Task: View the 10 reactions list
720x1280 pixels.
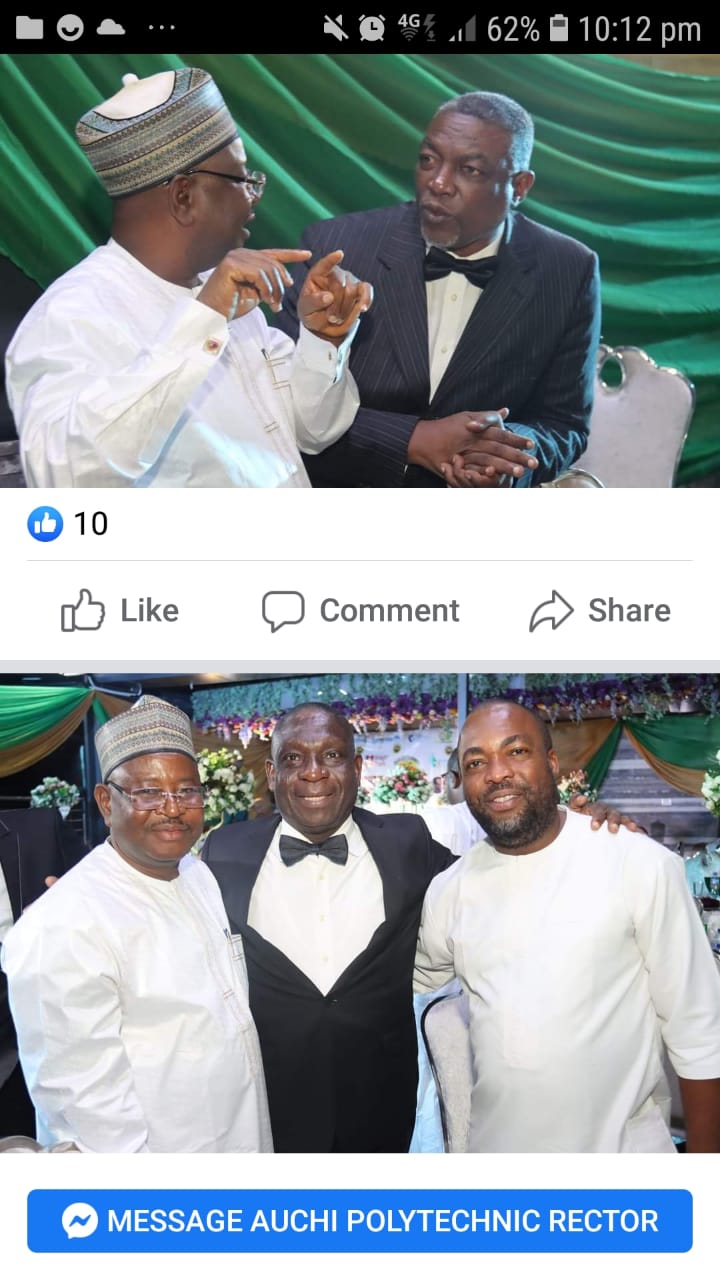Action: [x=68, y=523]
